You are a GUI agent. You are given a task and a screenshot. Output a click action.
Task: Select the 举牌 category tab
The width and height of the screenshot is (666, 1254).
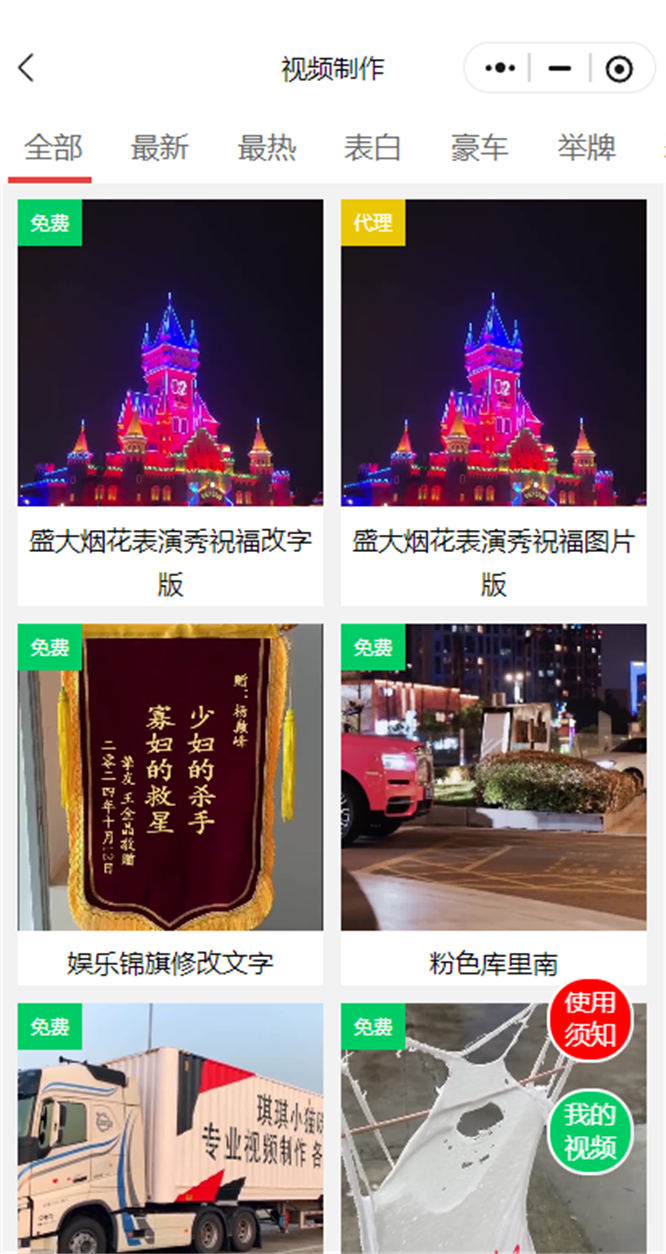pyautogui.click(x=586, y=148)
